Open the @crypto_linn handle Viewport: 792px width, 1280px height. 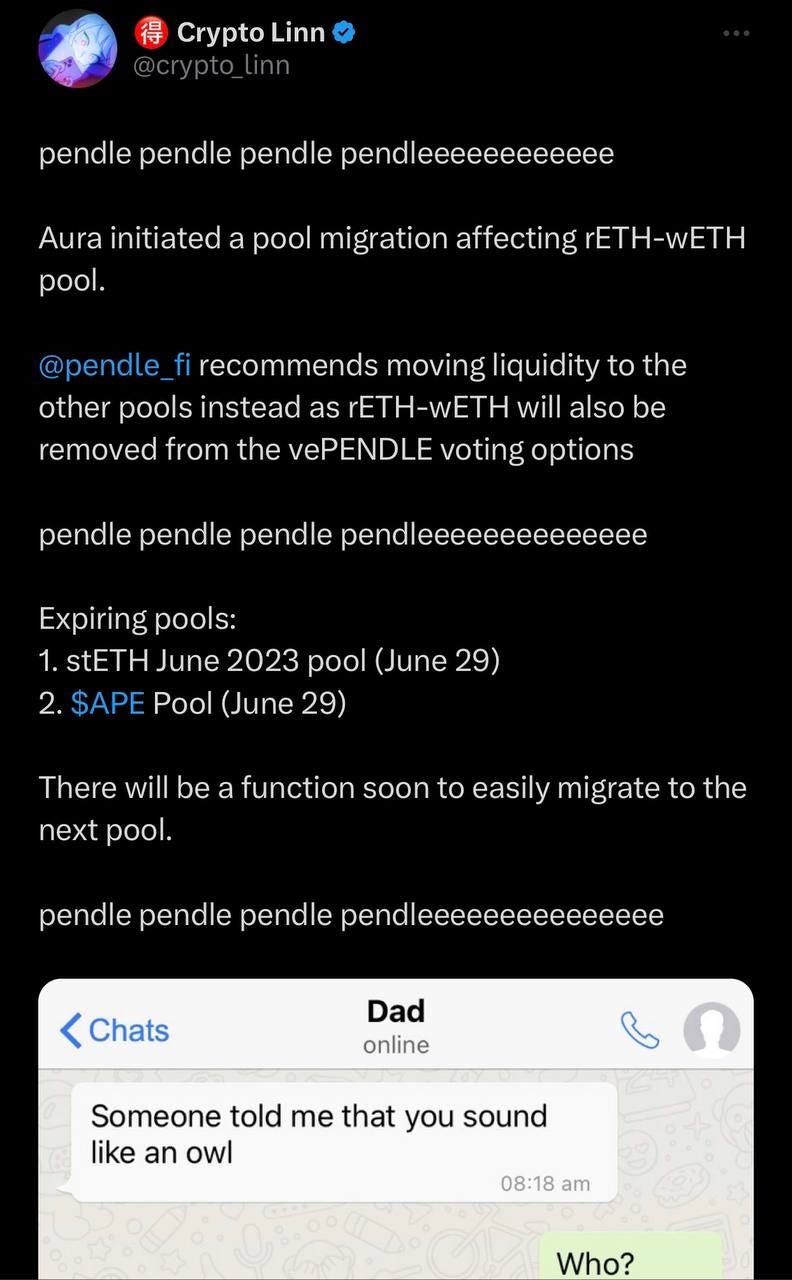pyautogui.click(x=212, y=65)
